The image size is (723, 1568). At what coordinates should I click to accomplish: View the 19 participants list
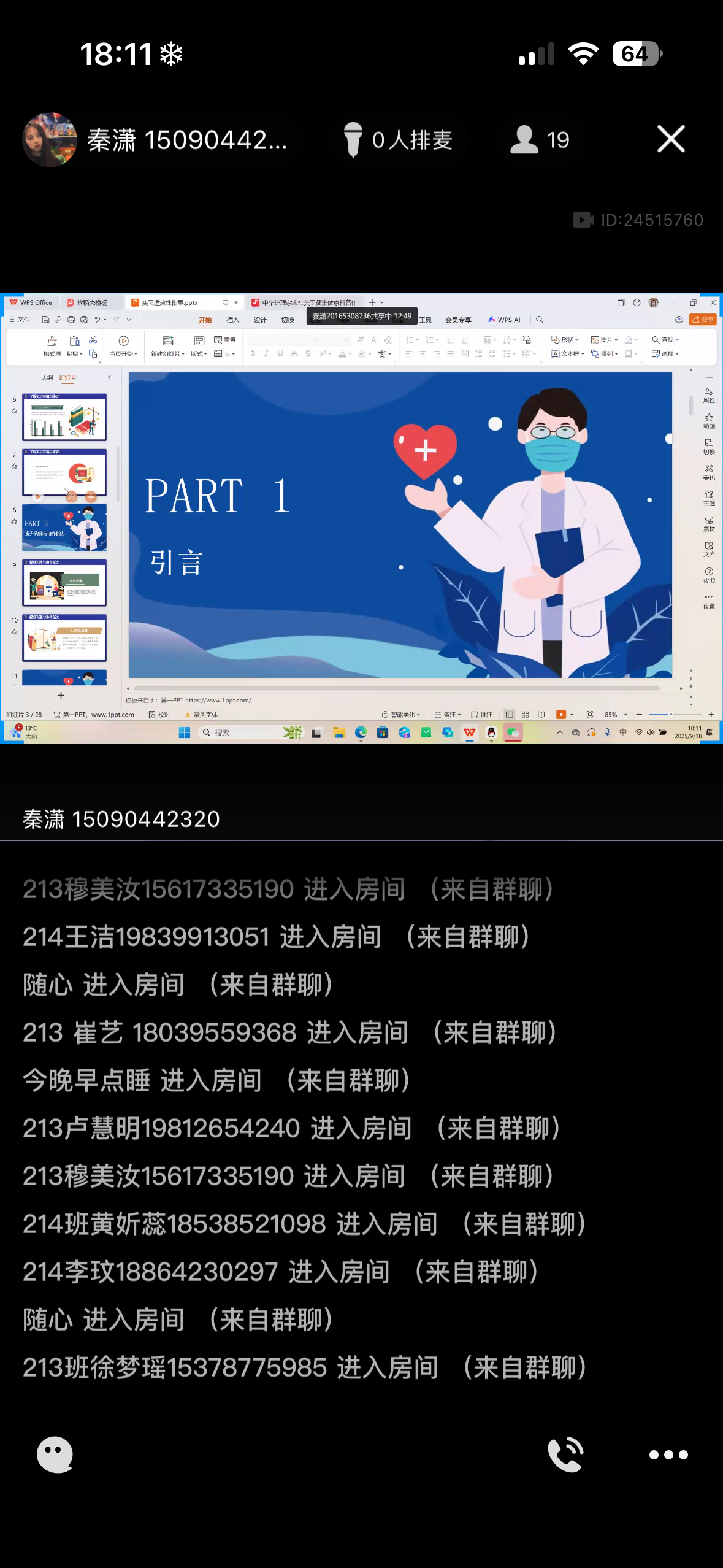(x=540, y=140)
